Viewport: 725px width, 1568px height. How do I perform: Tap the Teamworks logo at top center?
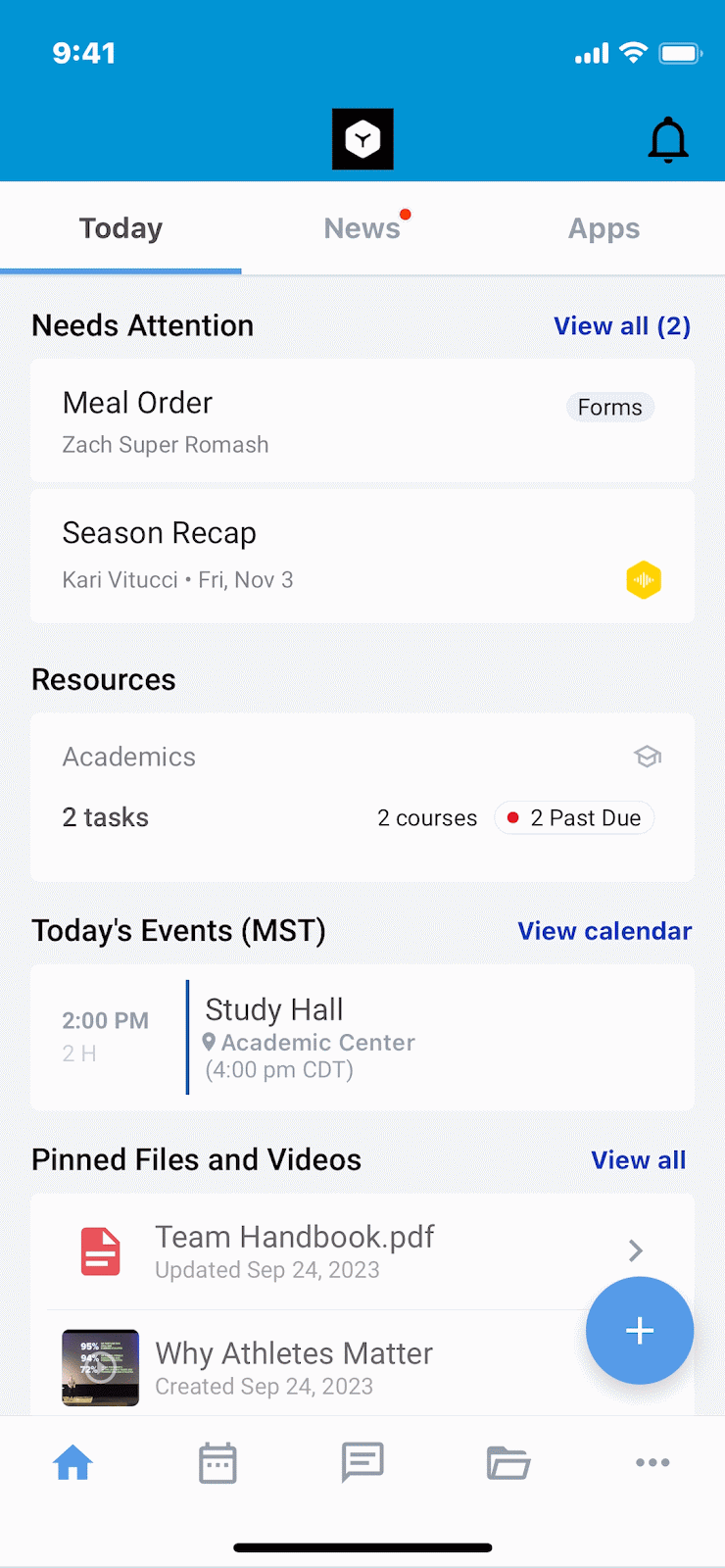(x=362, y=139)
